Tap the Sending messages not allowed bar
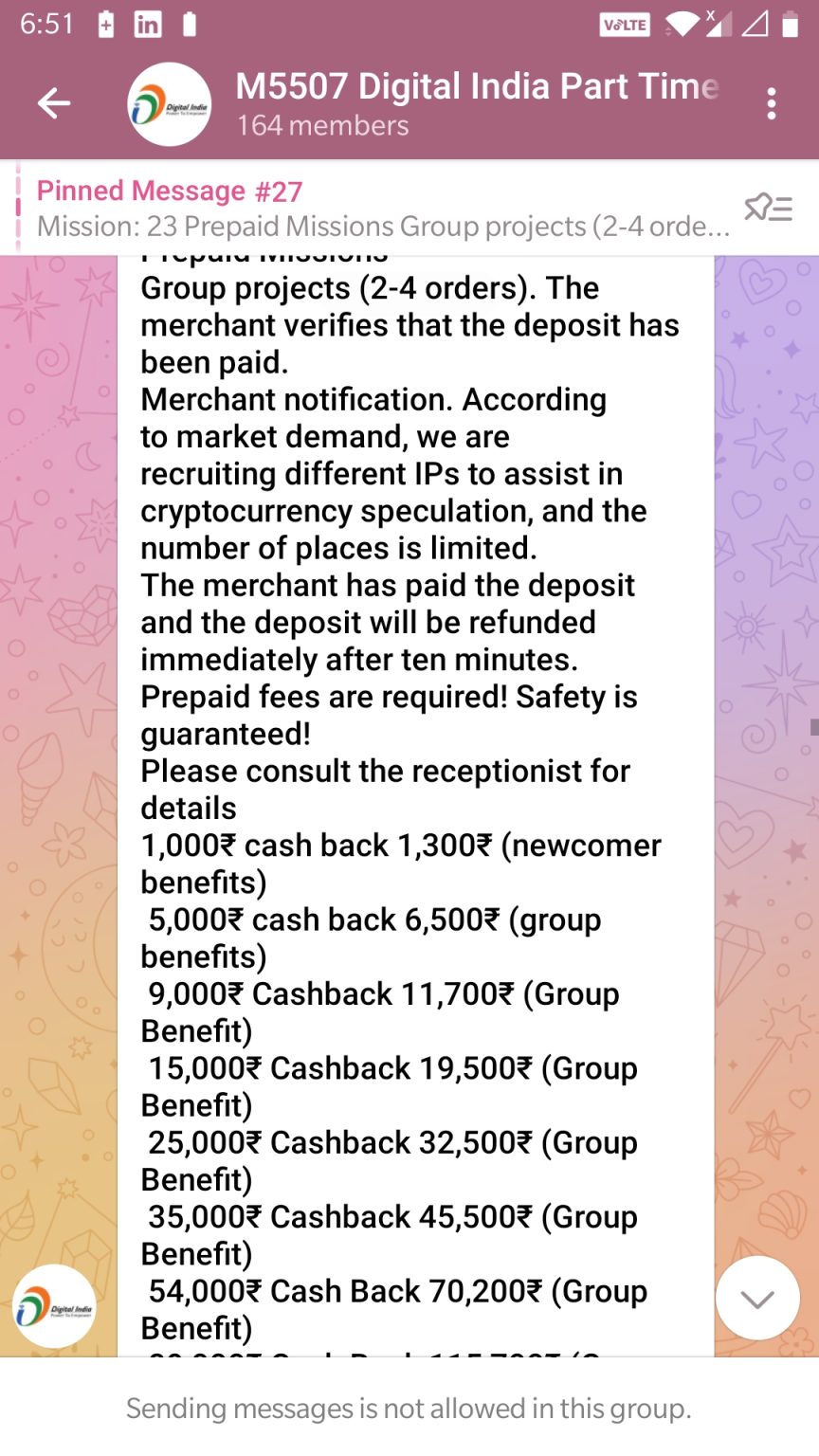Image resolution: width=819 pixels, height=1456 pixels. [409, 1409]
